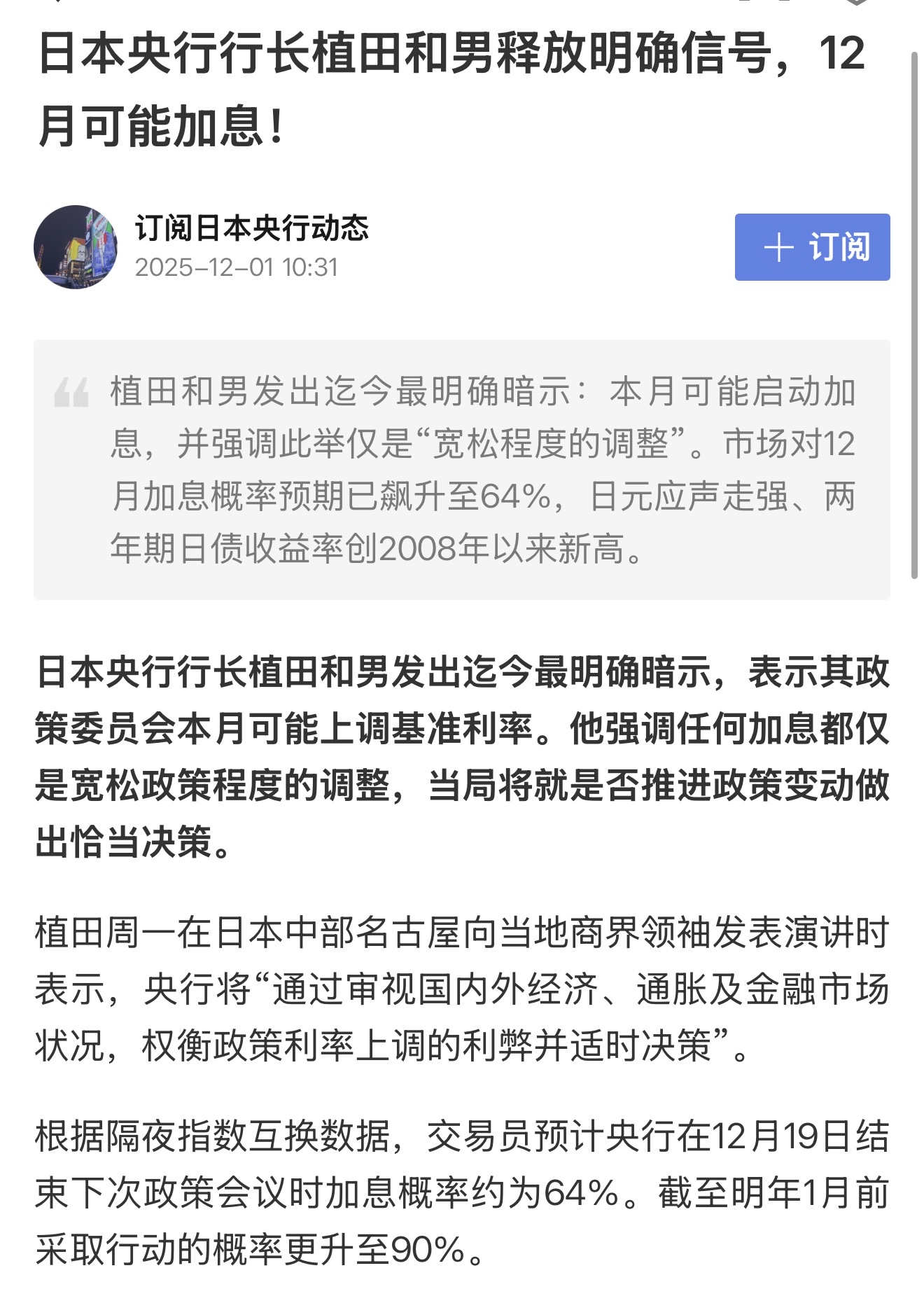Open the author avatar for 订阅日本央行动态
Viewport: 924px width, 1296px height.
pos(76,246)
